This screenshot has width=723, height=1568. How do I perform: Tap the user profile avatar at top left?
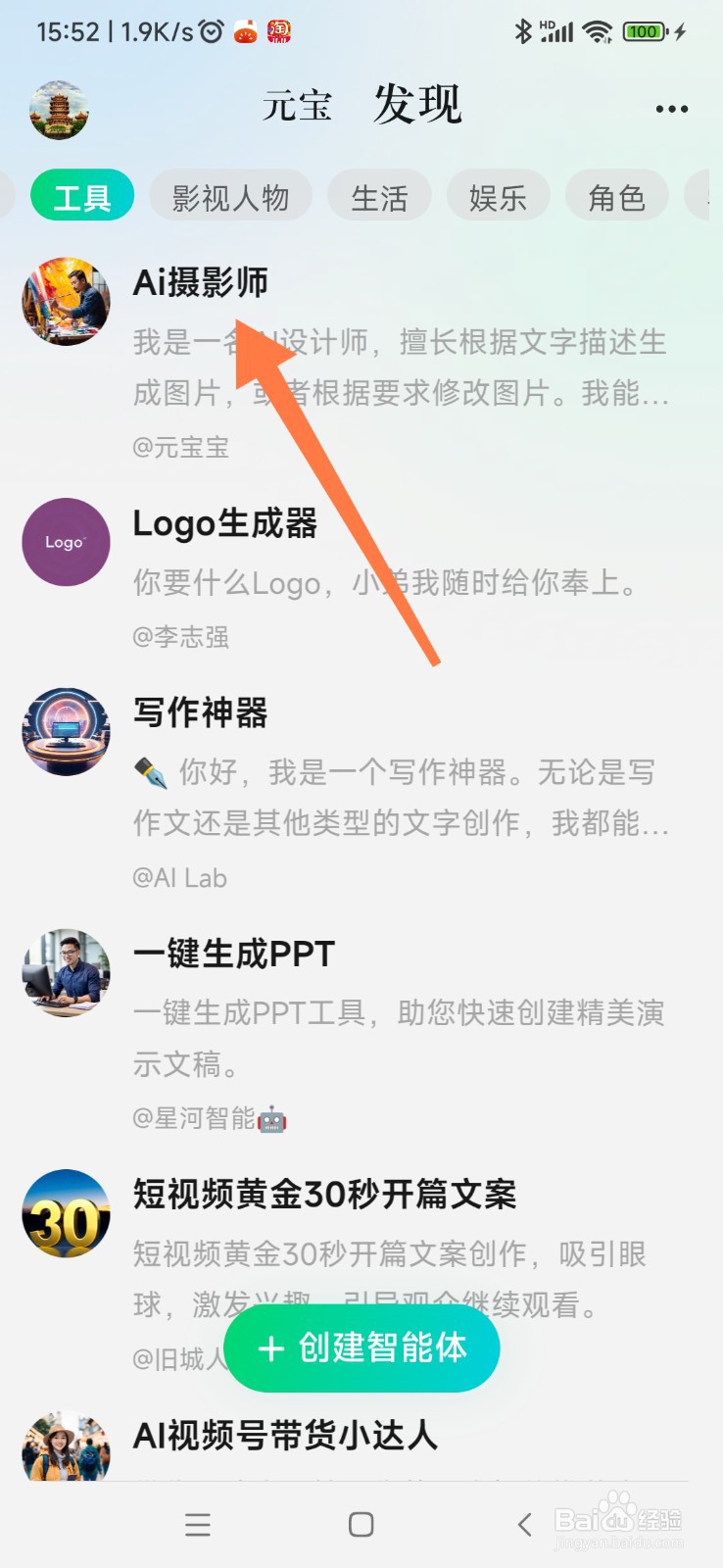[60, 108]
